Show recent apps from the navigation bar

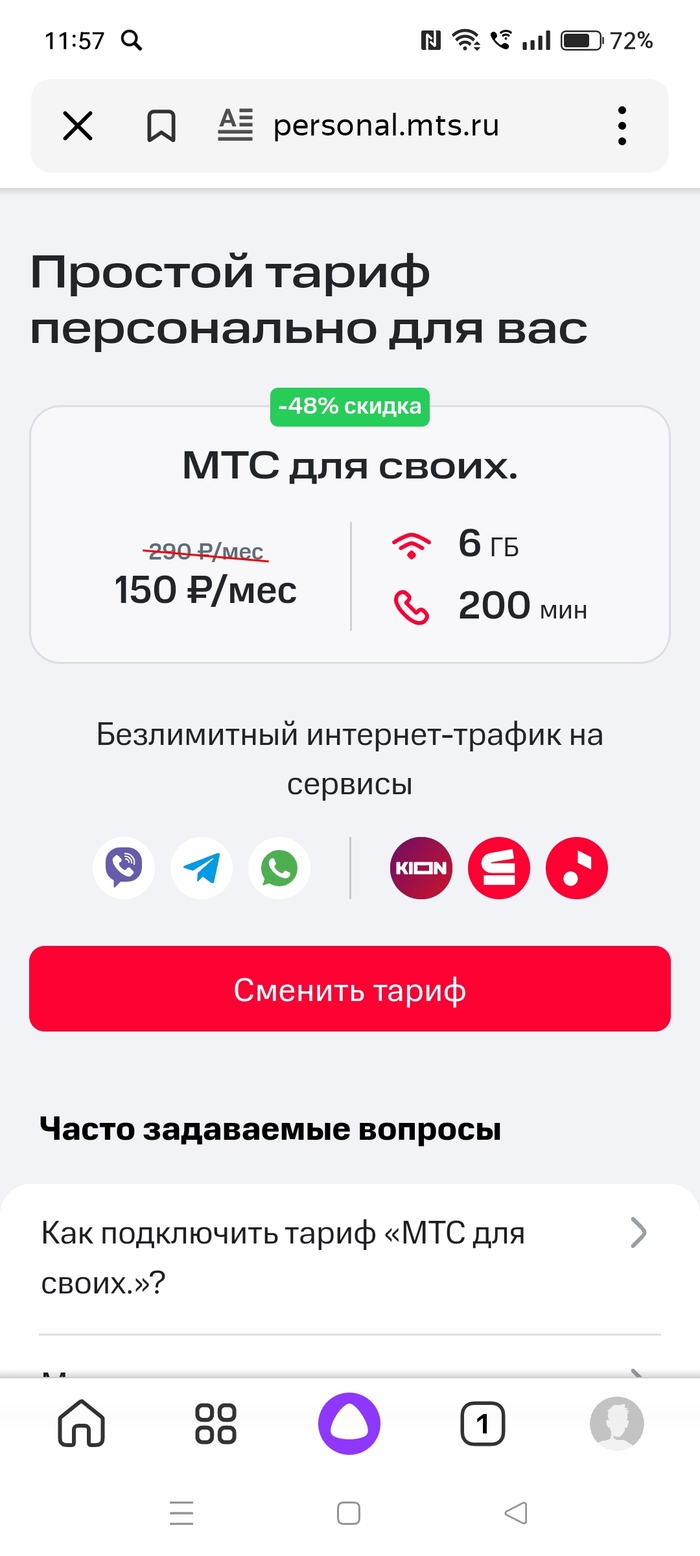pos(181,1513)
